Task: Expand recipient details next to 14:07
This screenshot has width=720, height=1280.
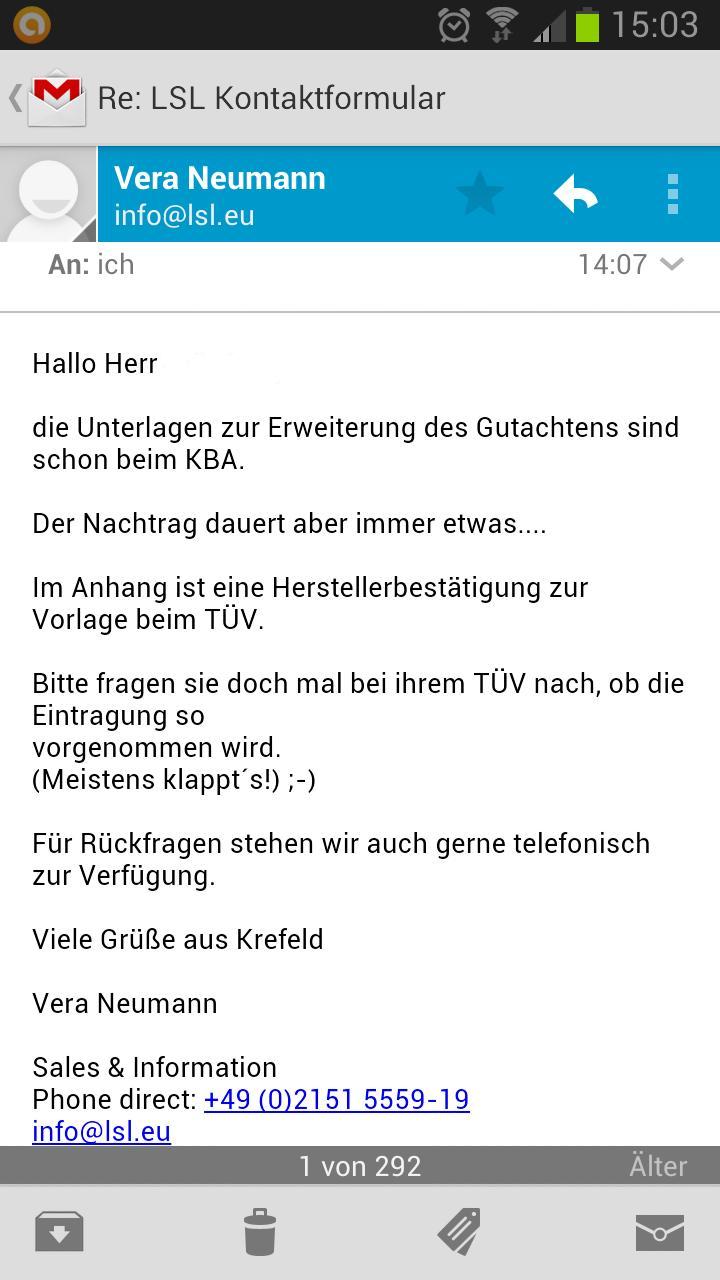Action: (x=672, y=264)
